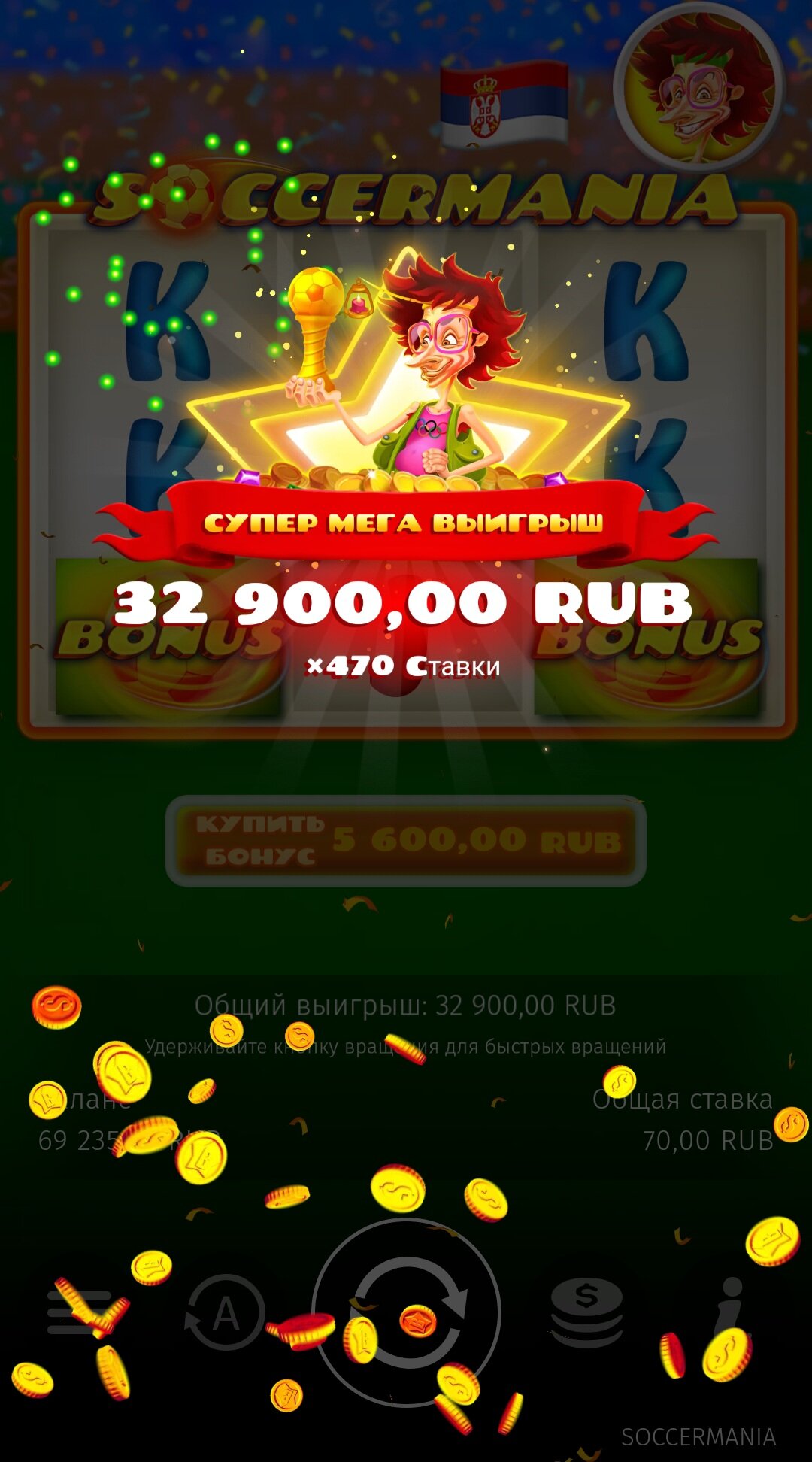Open the autoplay settings
Screen dimensions: 812x1462
(225, 1312)
